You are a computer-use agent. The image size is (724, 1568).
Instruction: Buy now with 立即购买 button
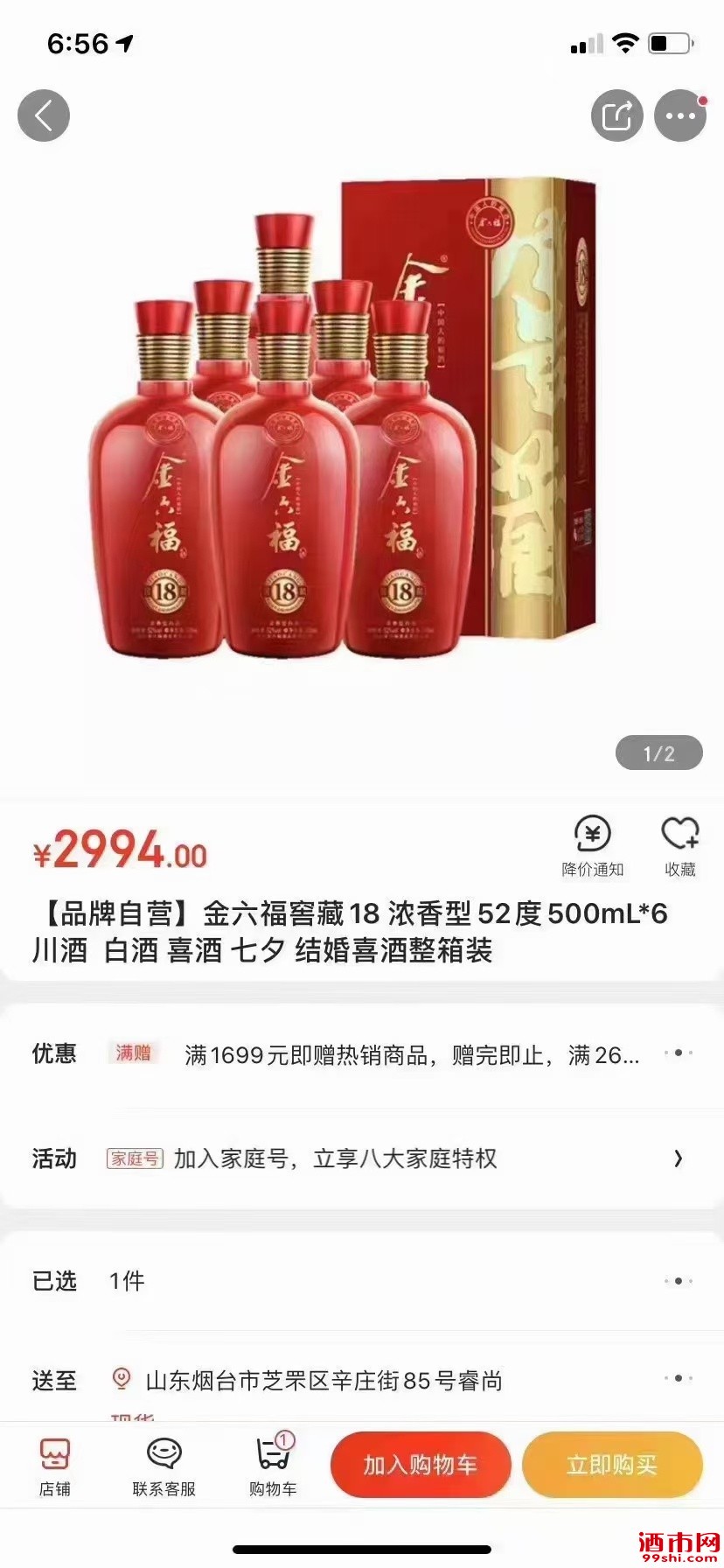[x=612, y=1465]
